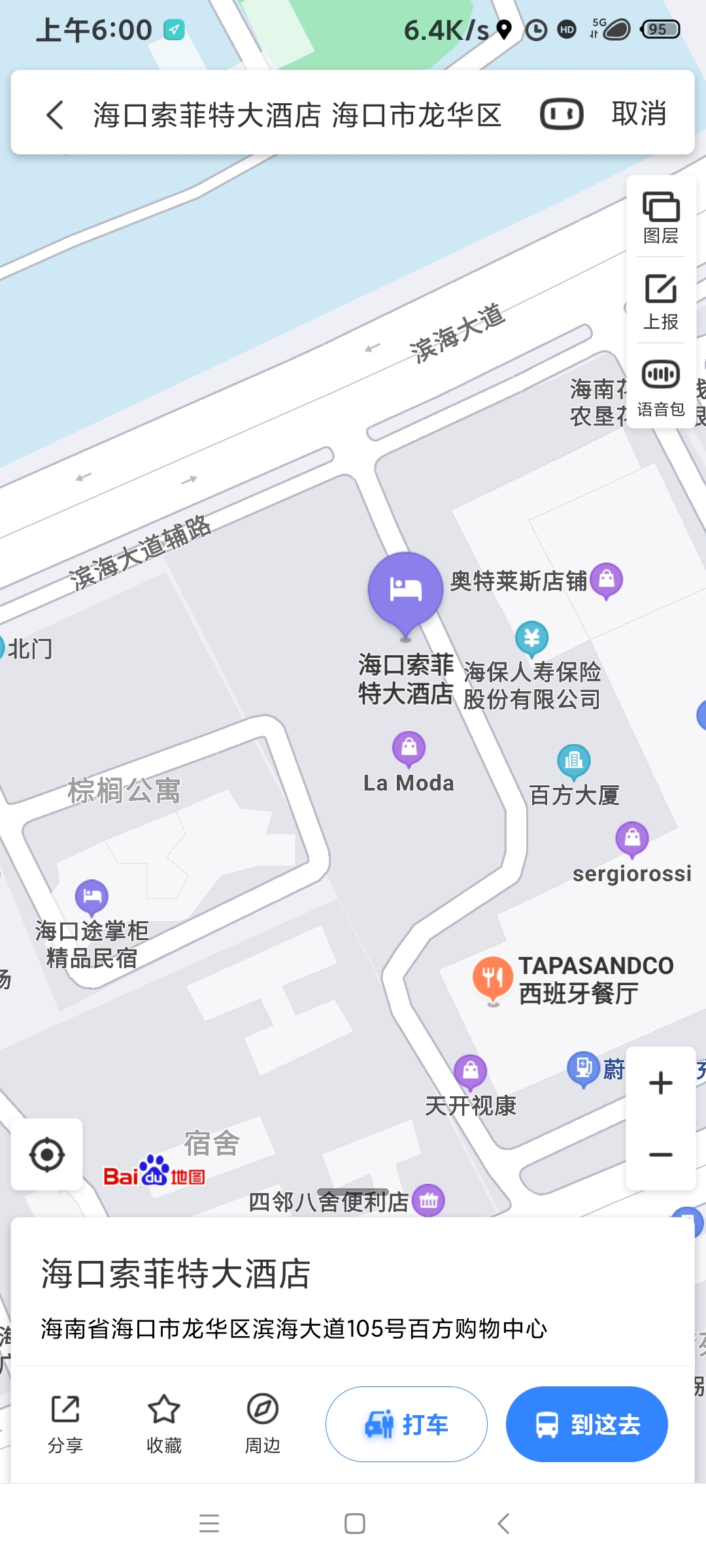Cancel the search with 取消
Screen dimensions: 706x1568
[639, 114]
